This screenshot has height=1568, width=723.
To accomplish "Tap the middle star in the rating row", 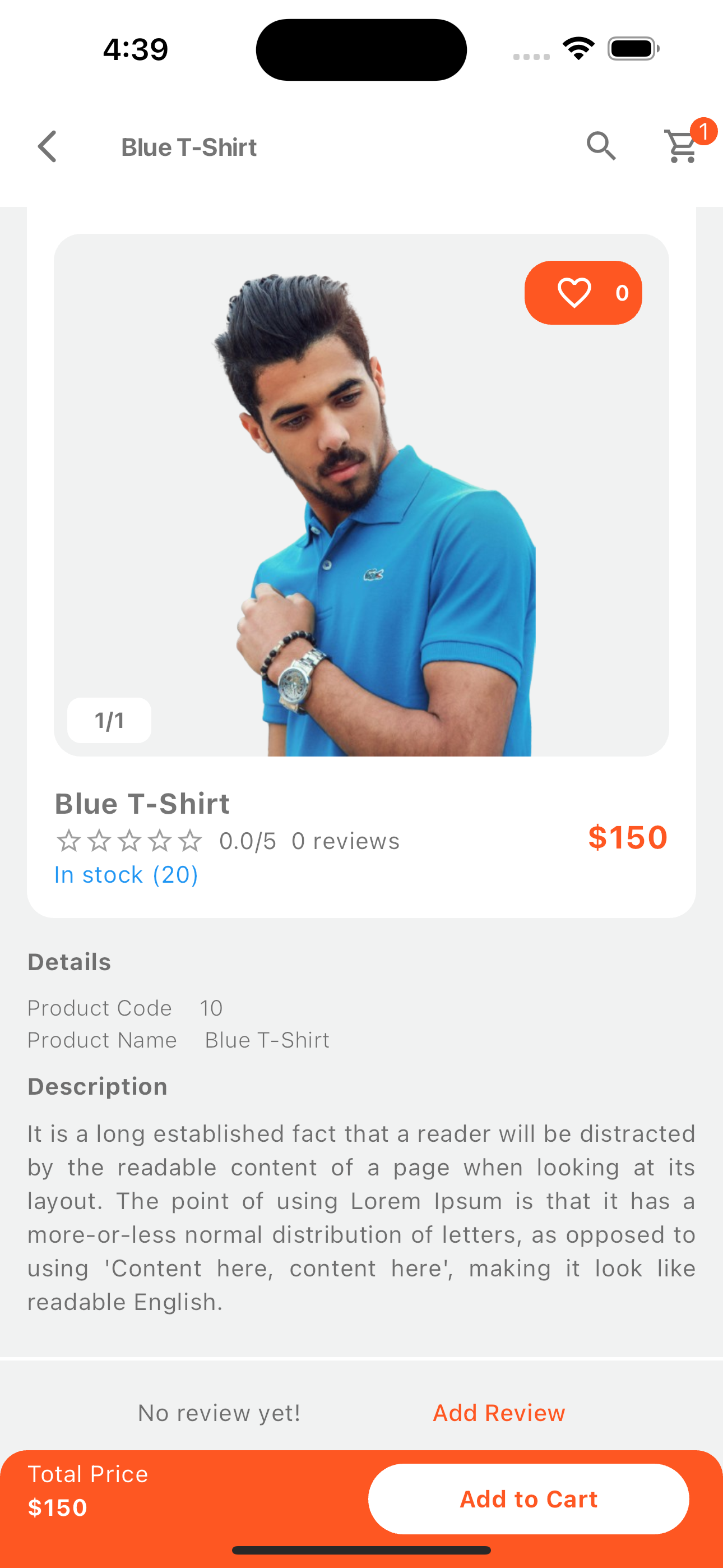I will click(129, 841).
